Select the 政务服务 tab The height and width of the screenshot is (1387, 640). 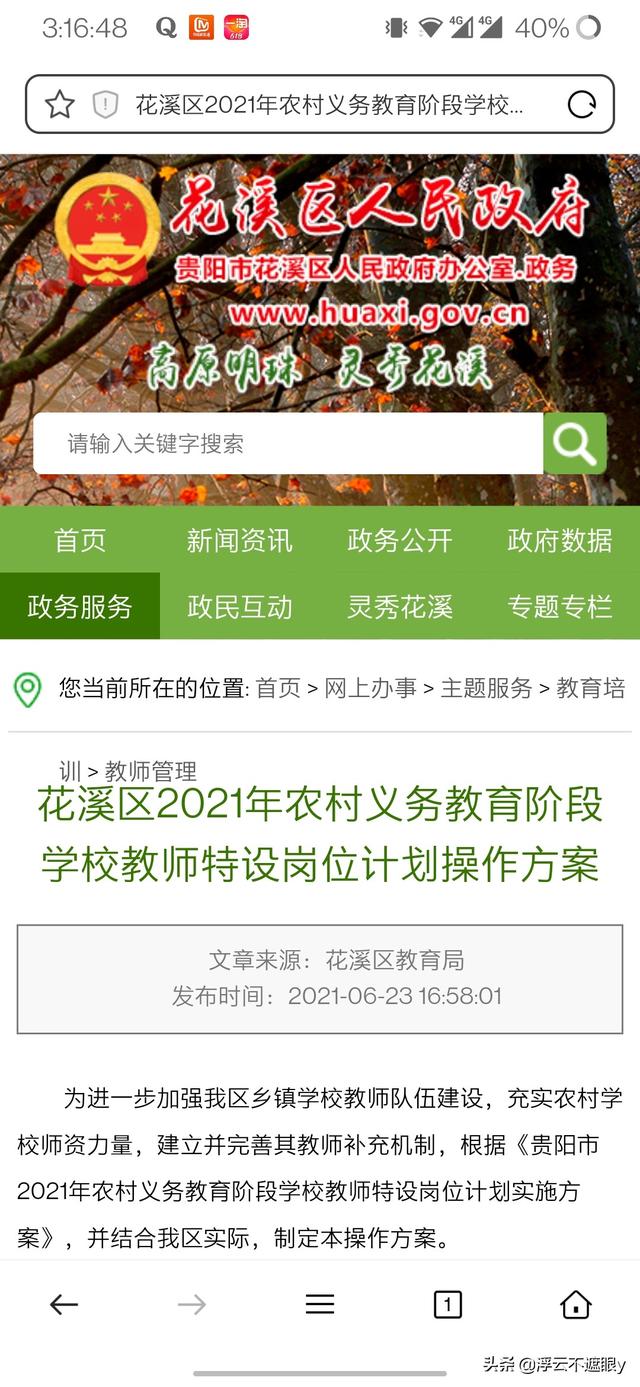(x=80, y=606)
